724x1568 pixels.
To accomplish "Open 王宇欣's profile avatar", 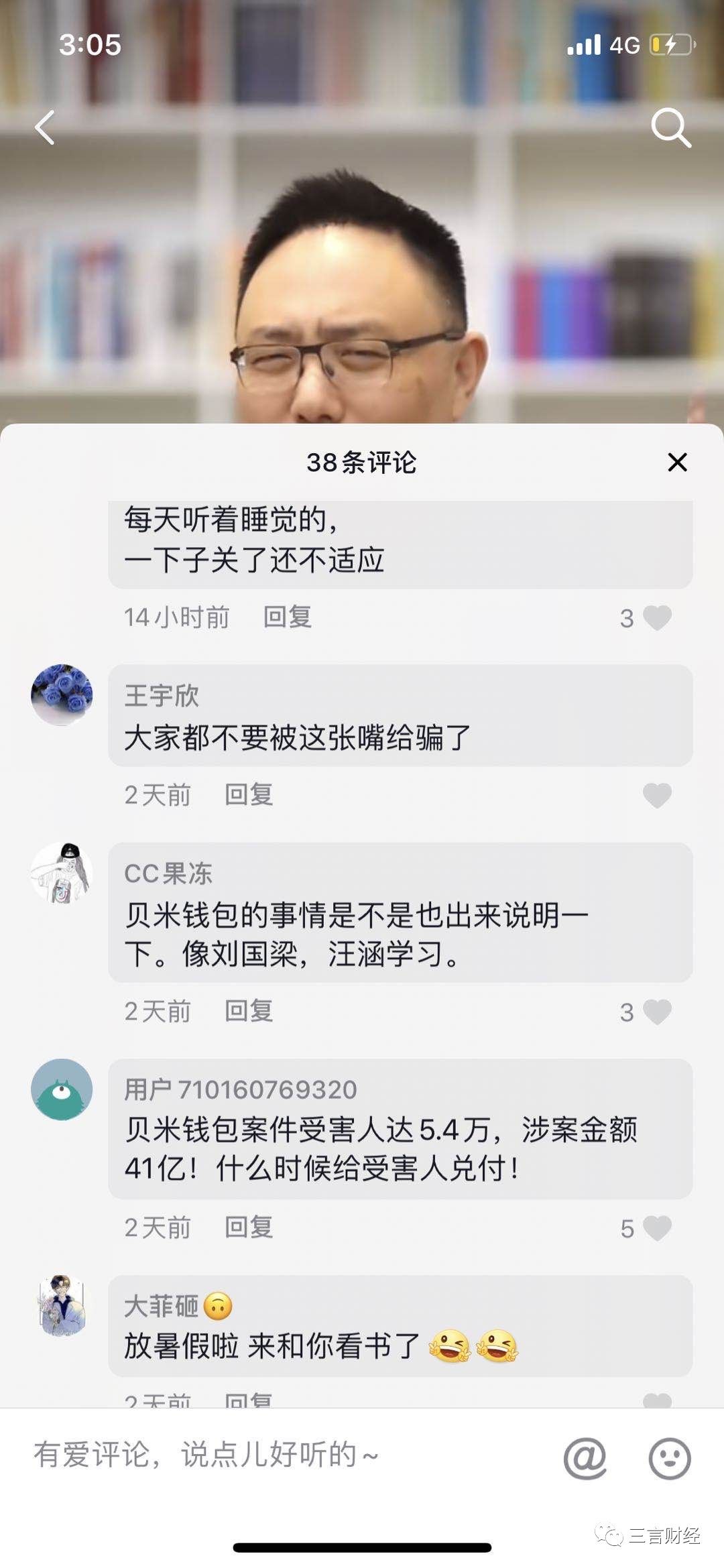I will coord(62,695).
